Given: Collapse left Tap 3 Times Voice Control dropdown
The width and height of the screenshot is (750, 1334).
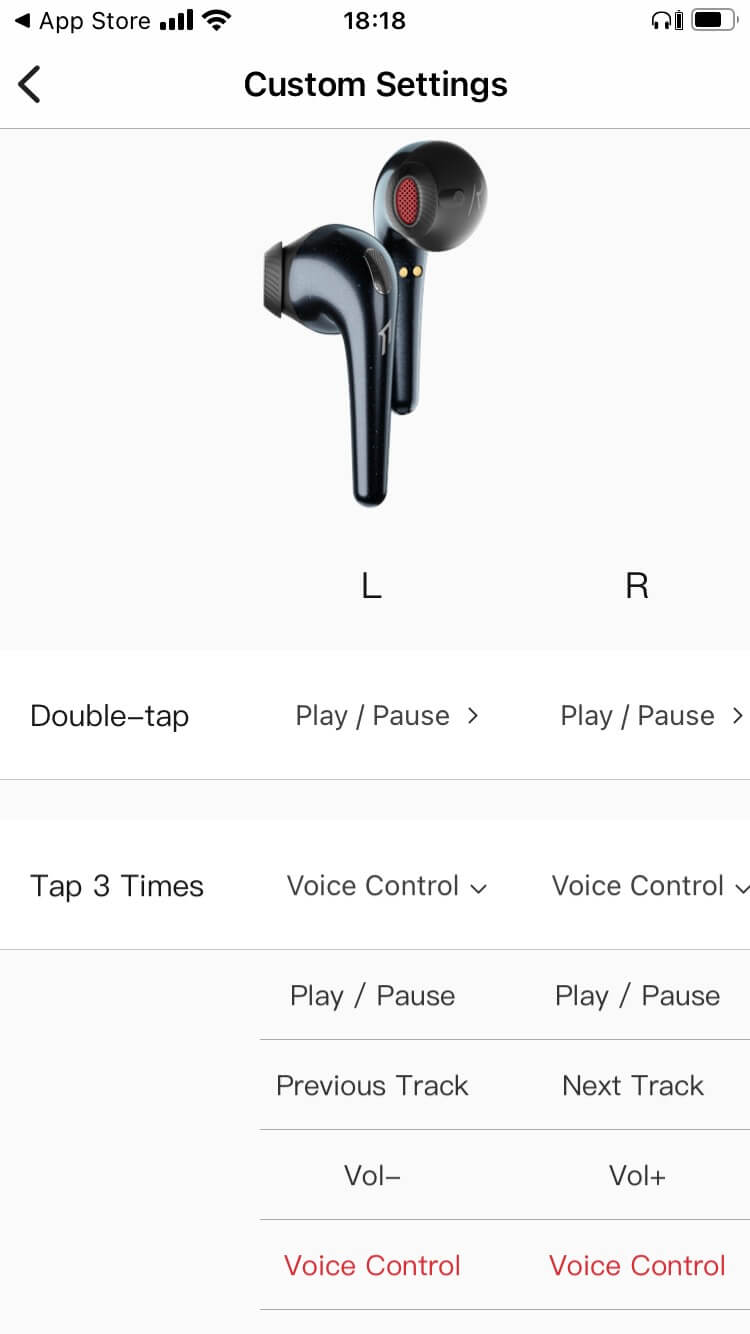Looking at the screenshot, I should (387, 886).
